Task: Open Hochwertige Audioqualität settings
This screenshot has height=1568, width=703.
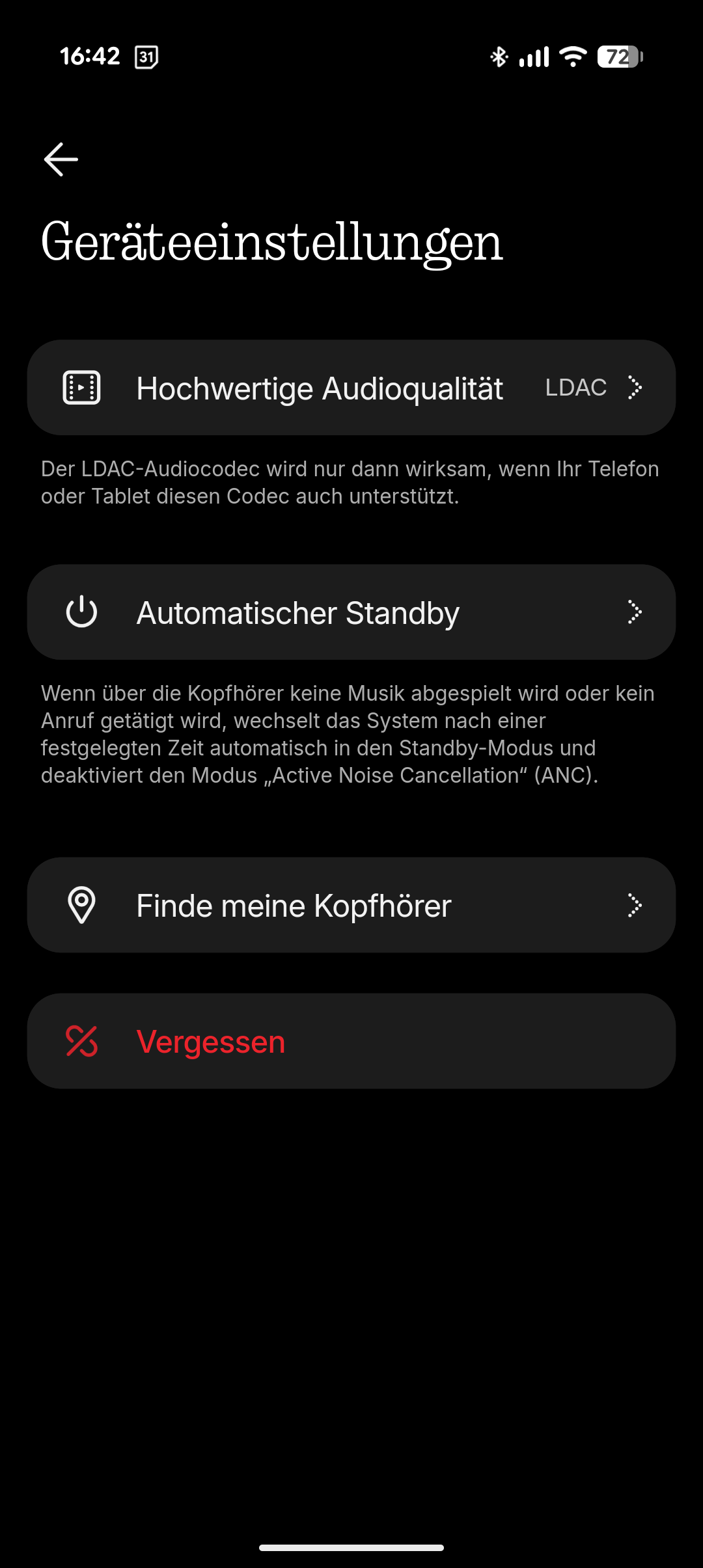Action: (x=351, y=388)
